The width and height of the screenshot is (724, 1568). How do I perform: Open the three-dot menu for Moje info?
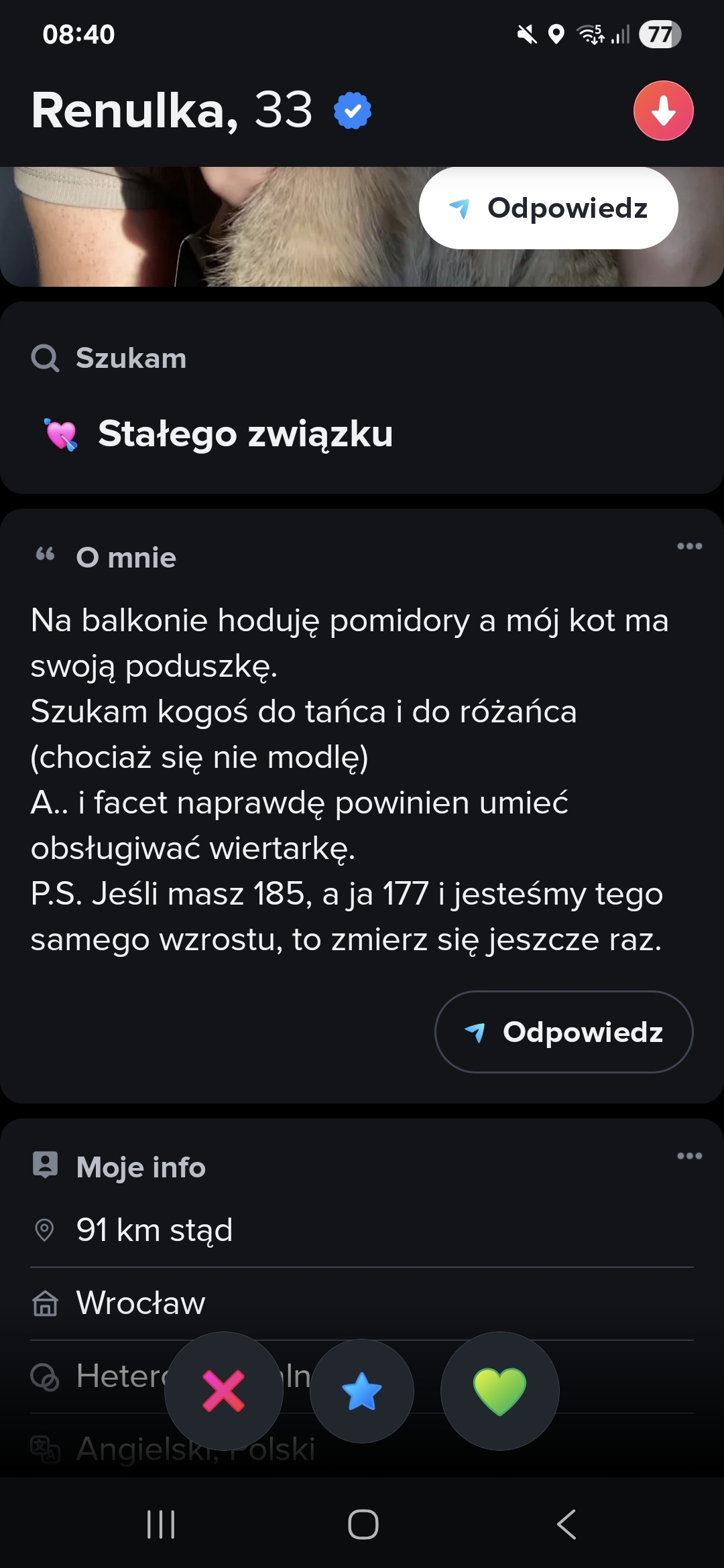(689, 1156)
